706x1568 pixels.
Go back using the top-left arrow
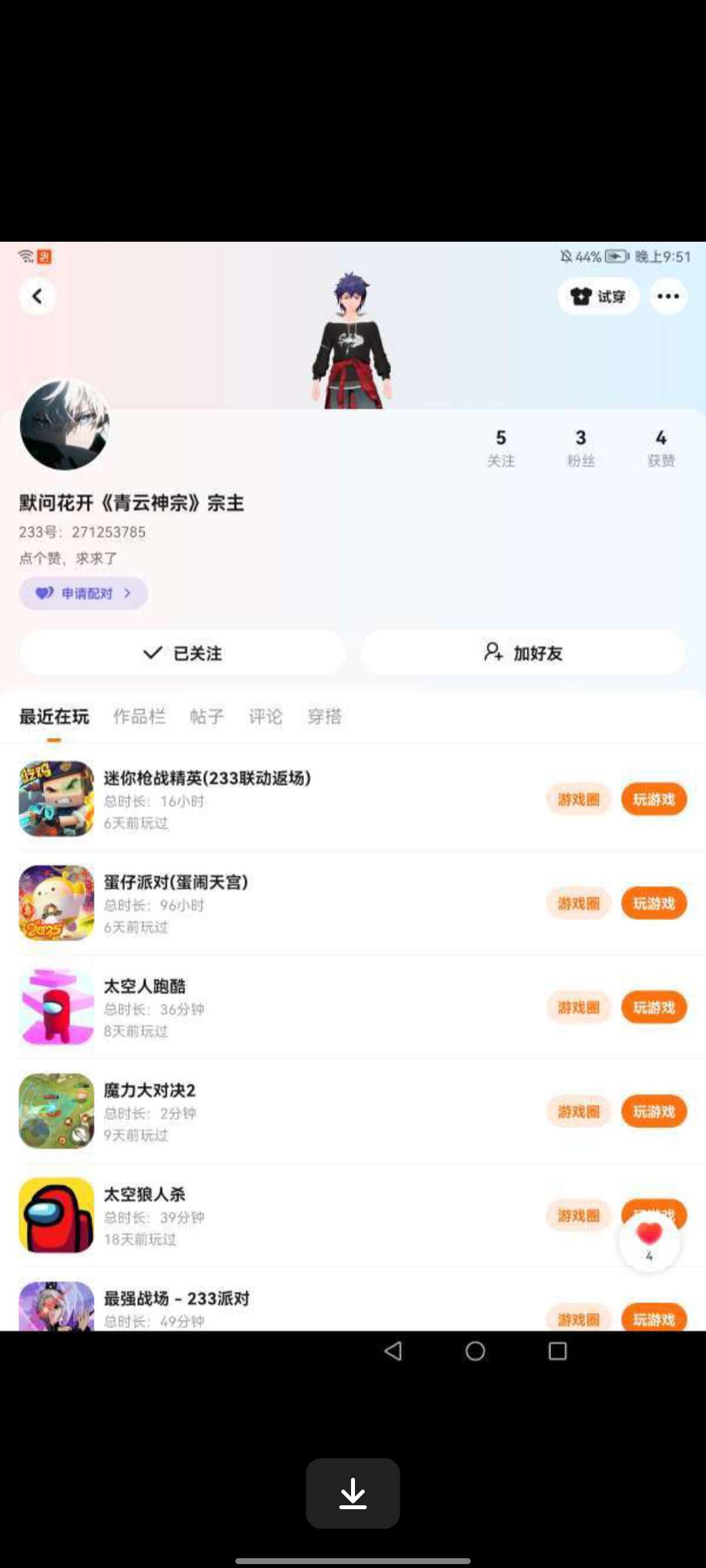[x=37, y=297]
